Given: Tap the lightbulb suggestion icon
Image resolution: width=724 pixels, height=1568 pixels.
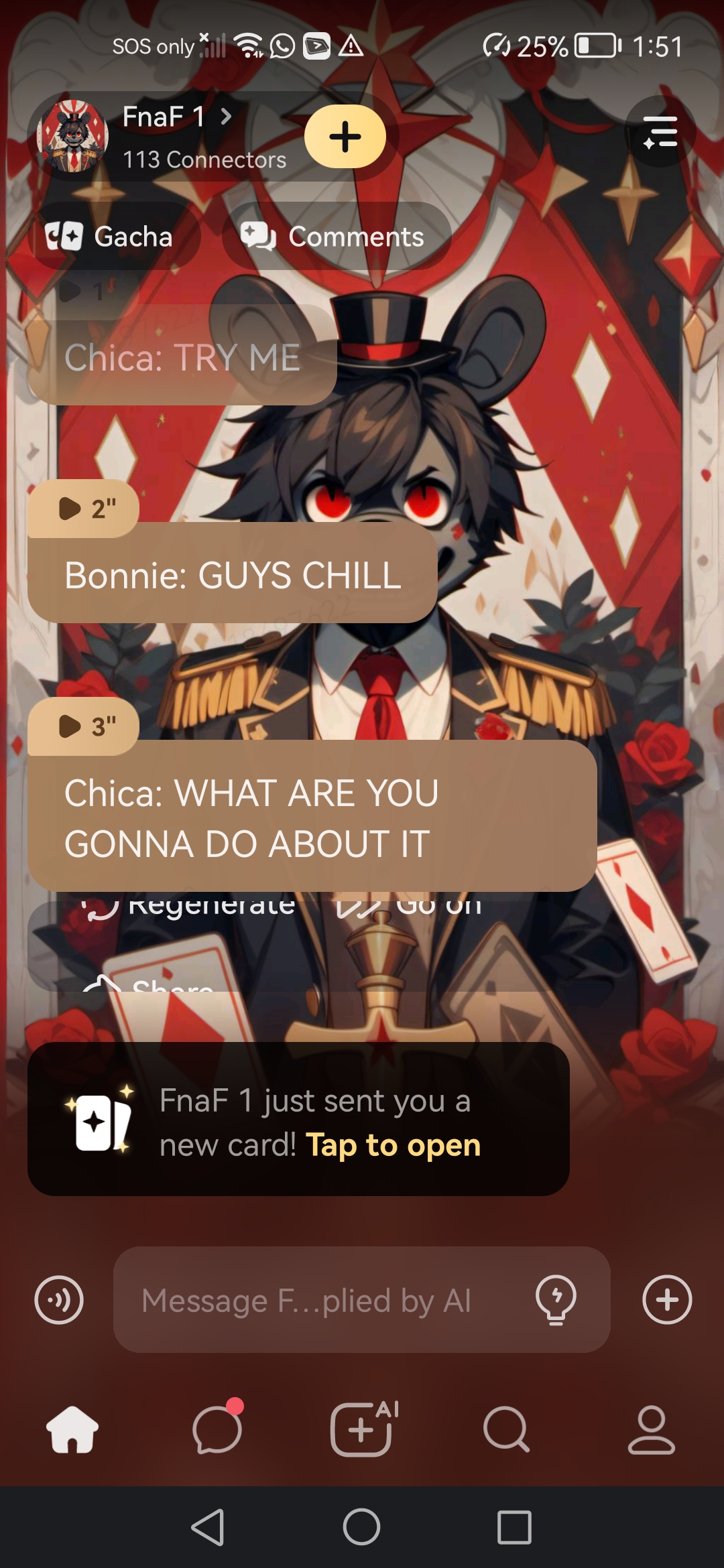Looking at the screenshot, I should tap(556, 1300).
